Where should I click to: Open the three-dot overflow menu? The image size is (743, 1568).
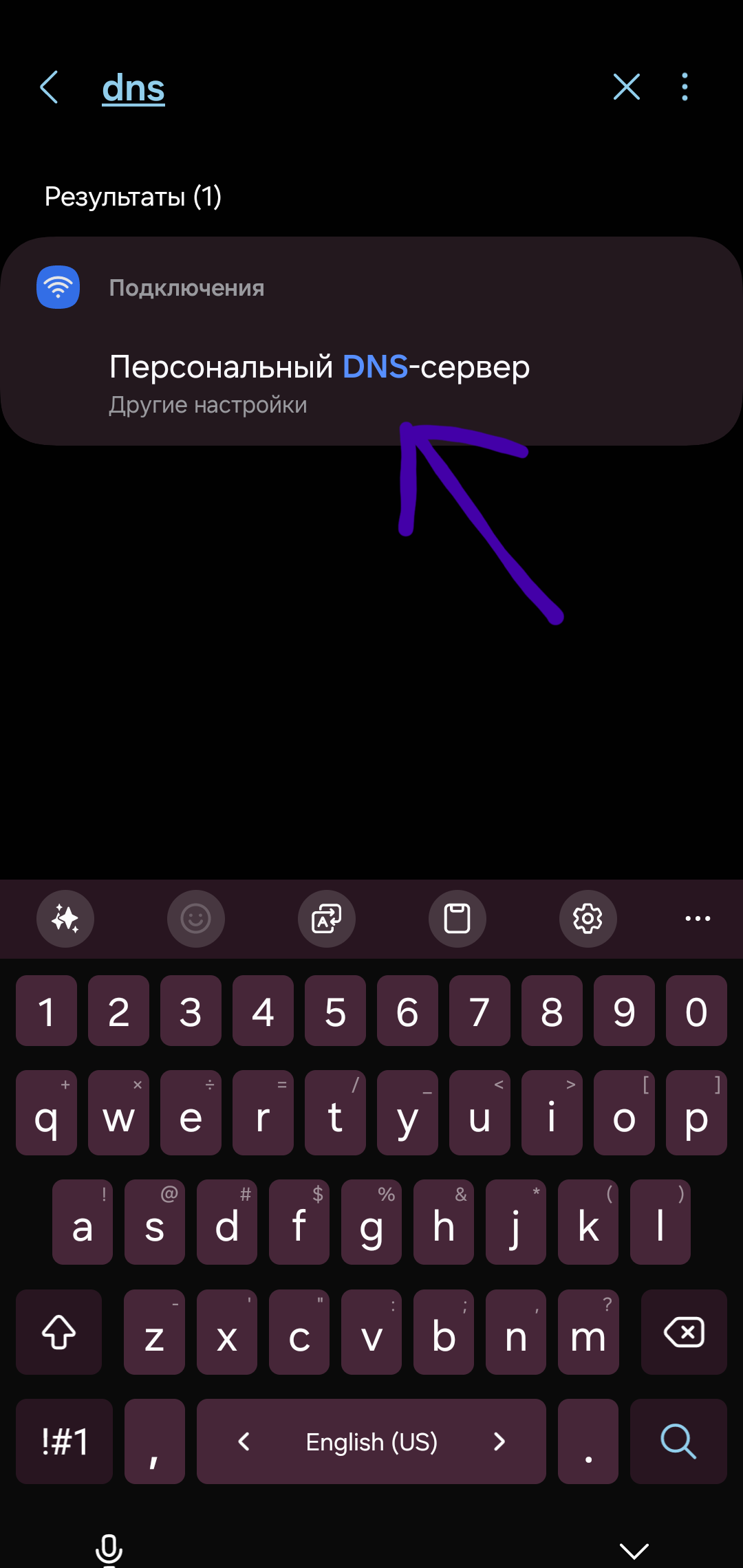[685, 87]
